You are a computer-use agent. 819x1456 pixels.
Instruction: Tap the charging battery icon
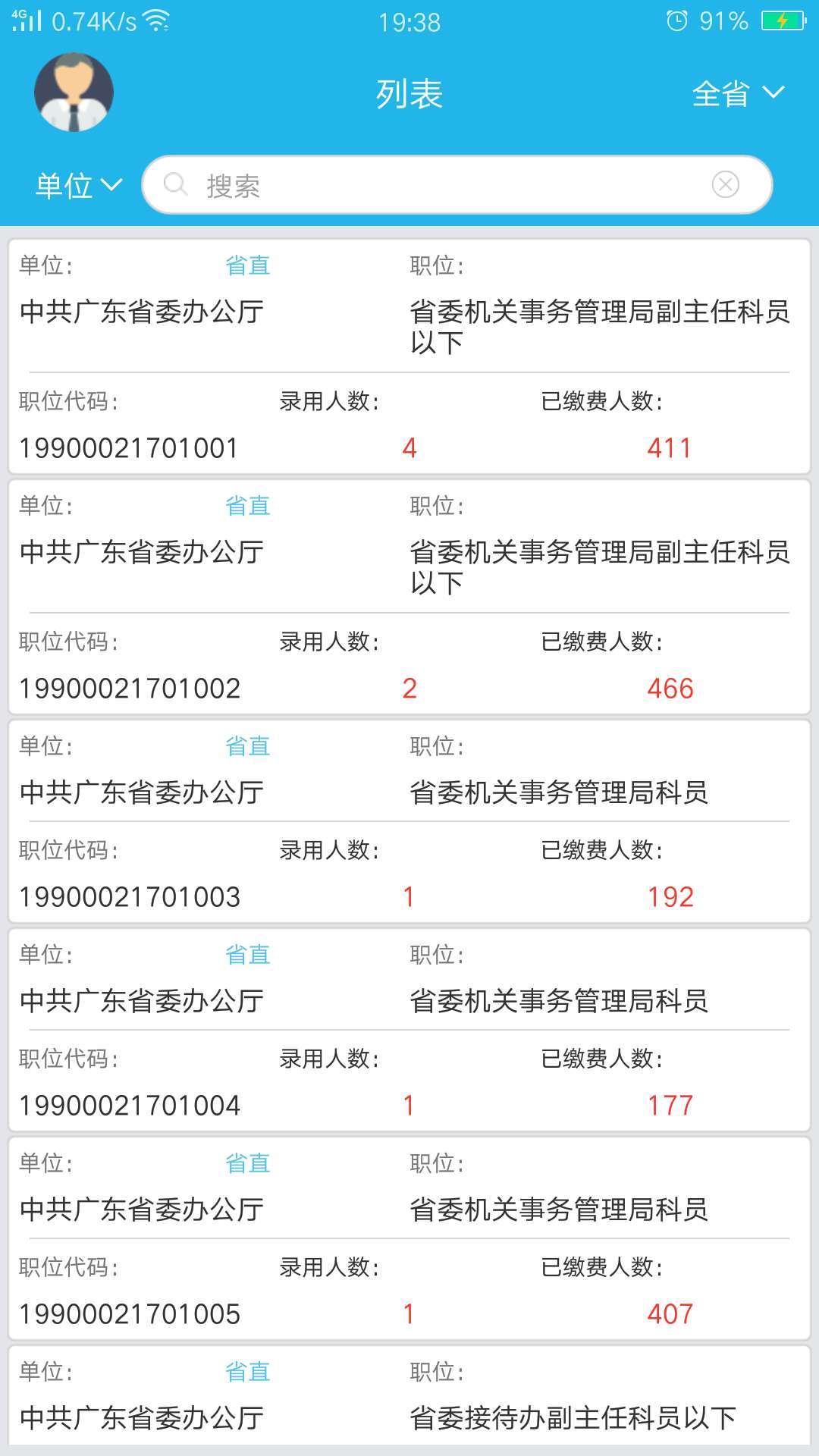[x=782, y=20]
